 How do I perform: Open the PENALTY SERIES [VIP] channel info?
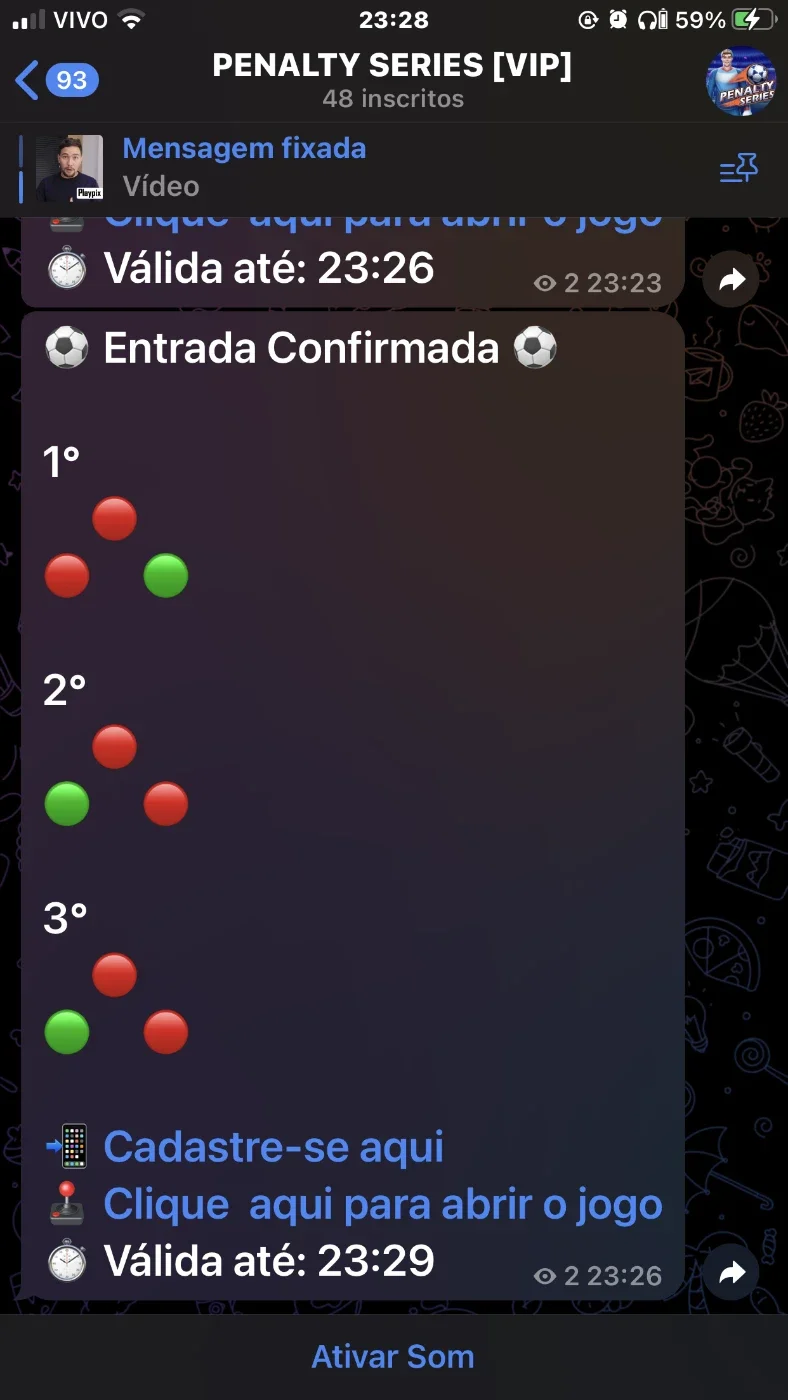393,80
